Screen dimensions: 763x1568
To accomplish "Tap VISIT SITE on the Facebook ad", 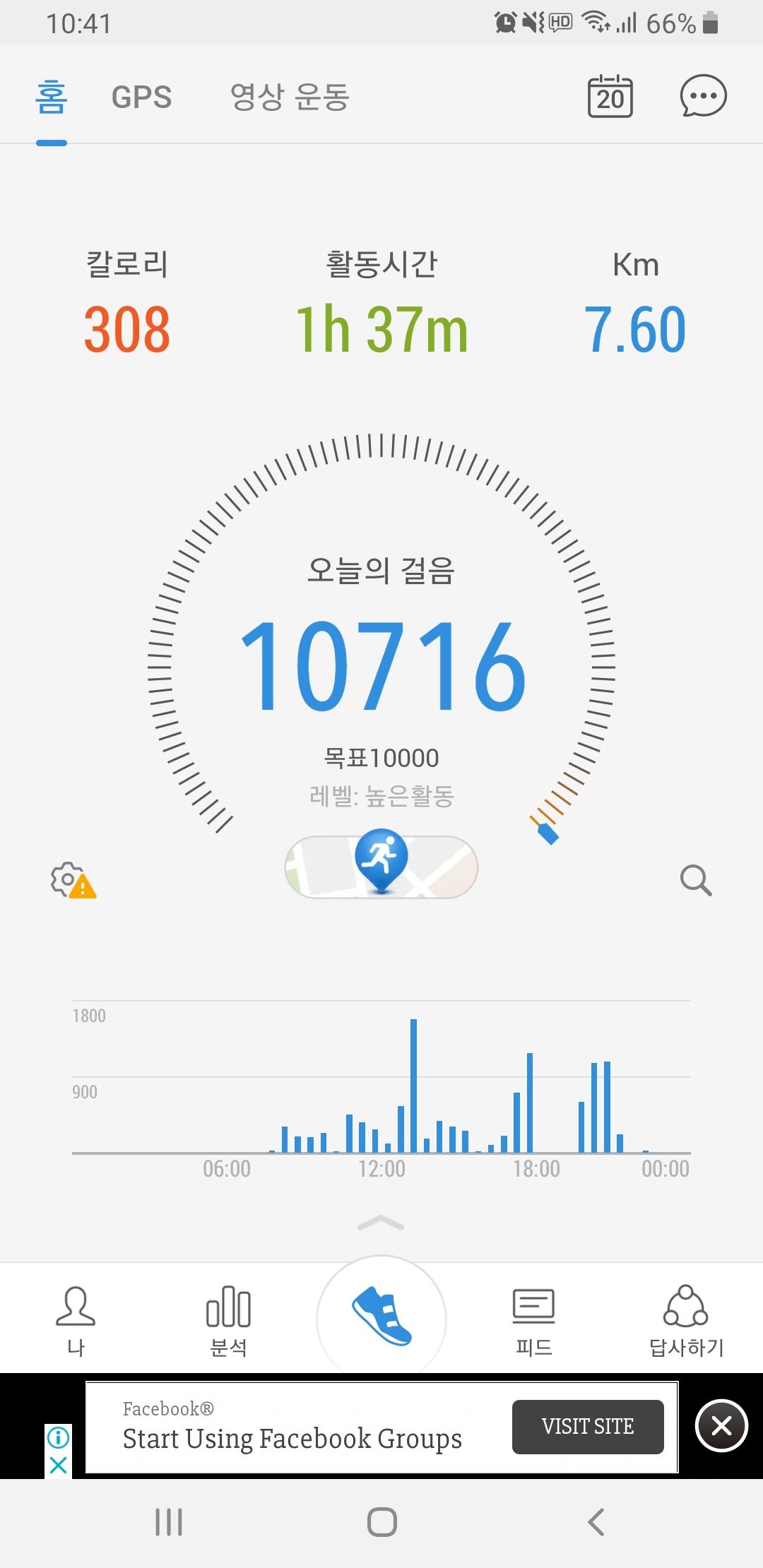I will pyautogui.click(x=588, y=1427).
